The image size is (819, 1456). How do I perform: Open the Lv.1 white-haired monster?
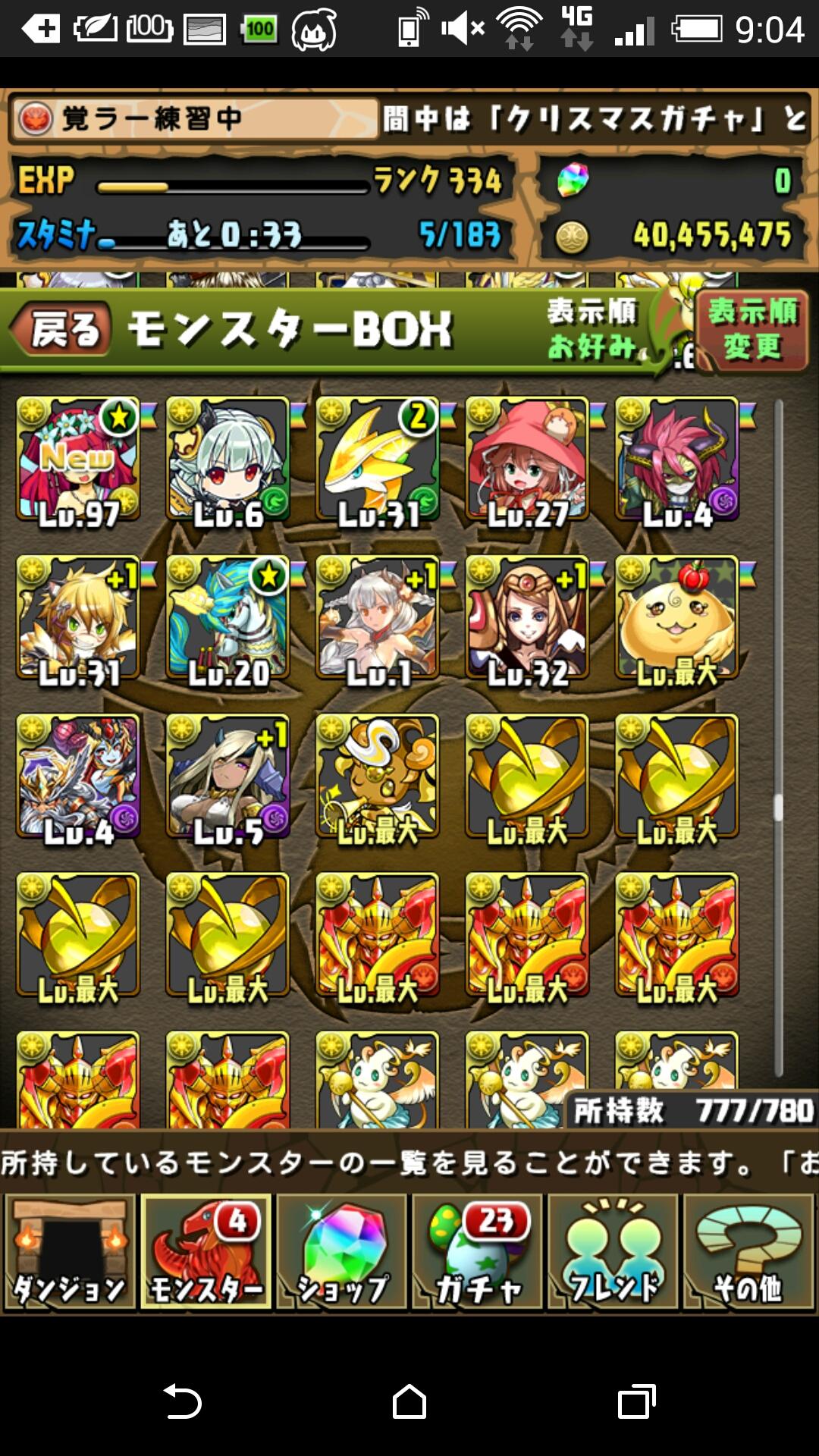tap(377, 618)
